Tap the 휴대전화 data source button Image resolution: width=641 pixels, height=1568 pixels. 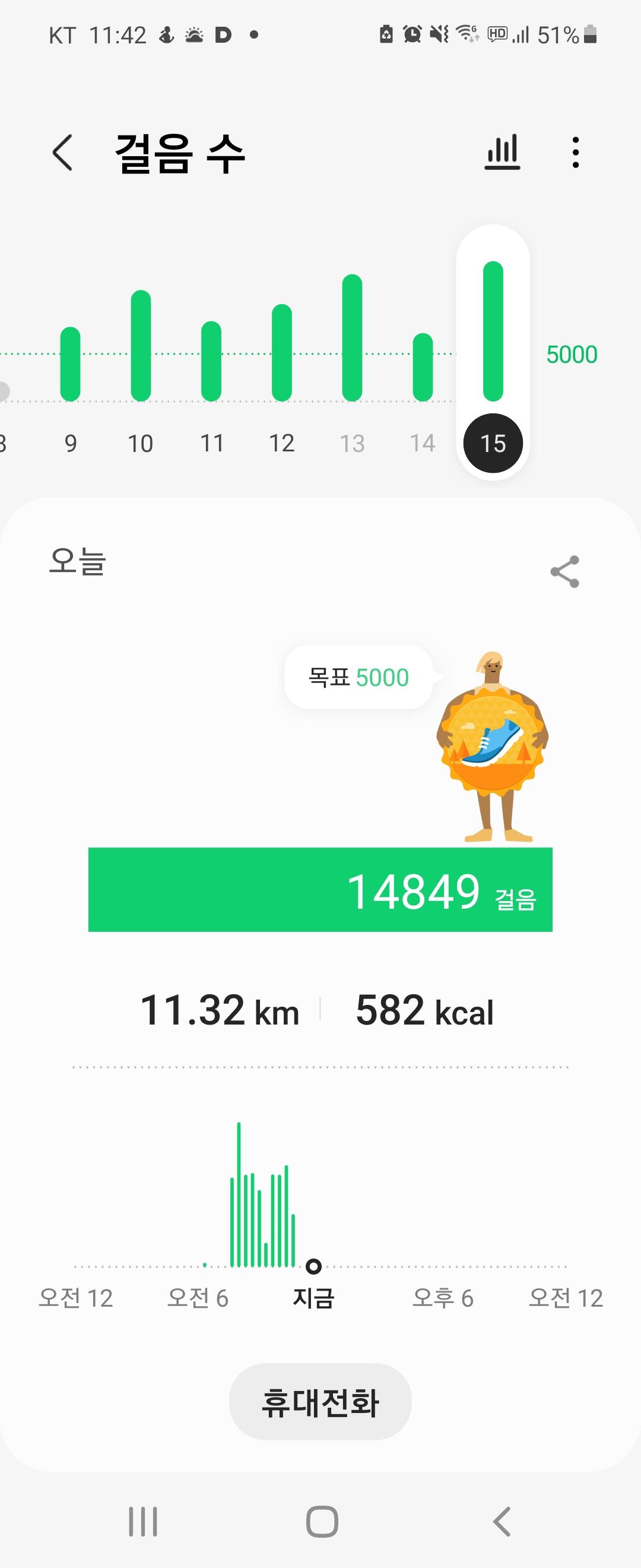point(320,1402)
